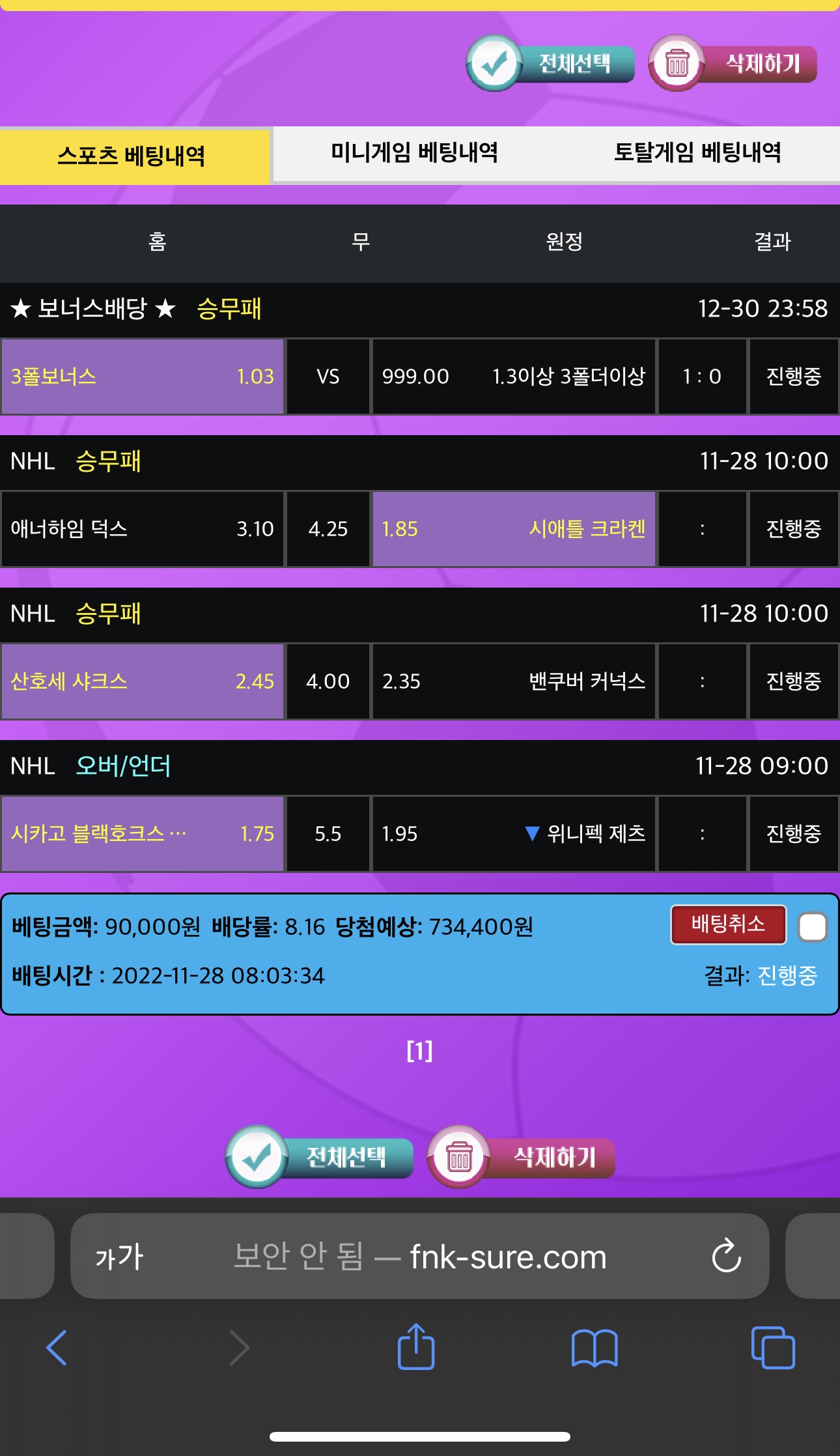The width and height of the screenshot is (840, 1456).
Task: Check the bet slip selection box
Action: click(x=812, y=926)
